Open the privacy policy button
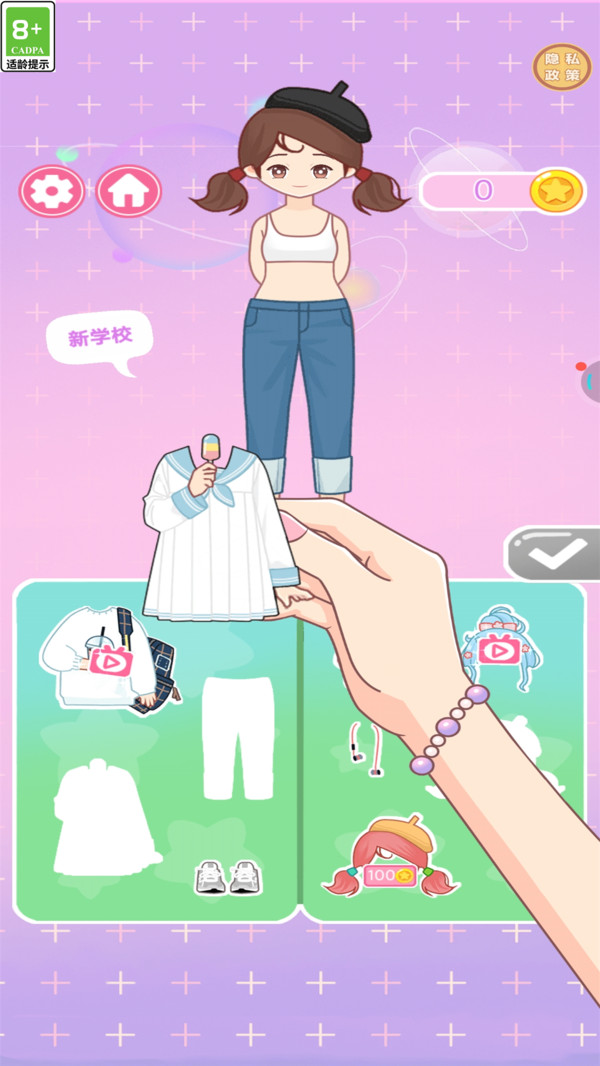 click(561, 67)
